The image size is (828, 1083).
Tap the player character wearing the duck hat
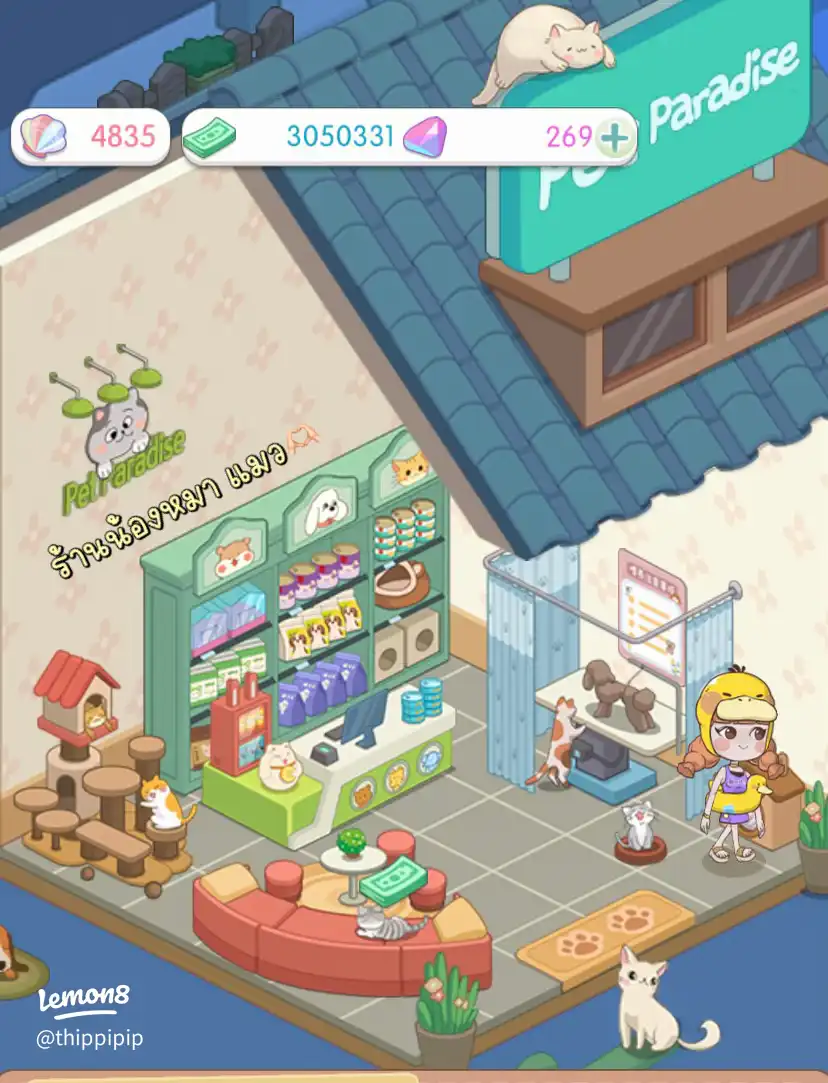737,760
